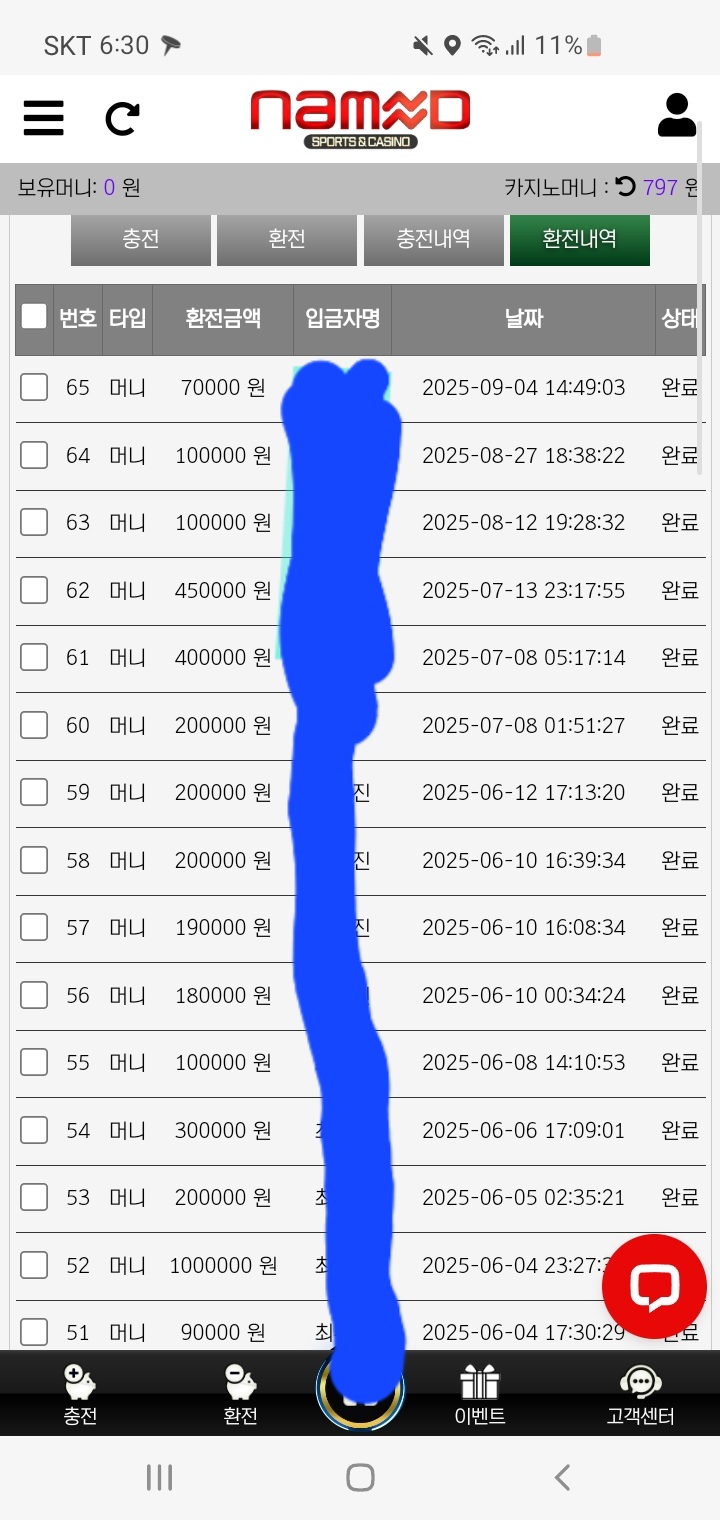This screenshot has width=720, height=1520.
Task: Tick the checkbox for row number 52
Action: (x=34, y=1265)
